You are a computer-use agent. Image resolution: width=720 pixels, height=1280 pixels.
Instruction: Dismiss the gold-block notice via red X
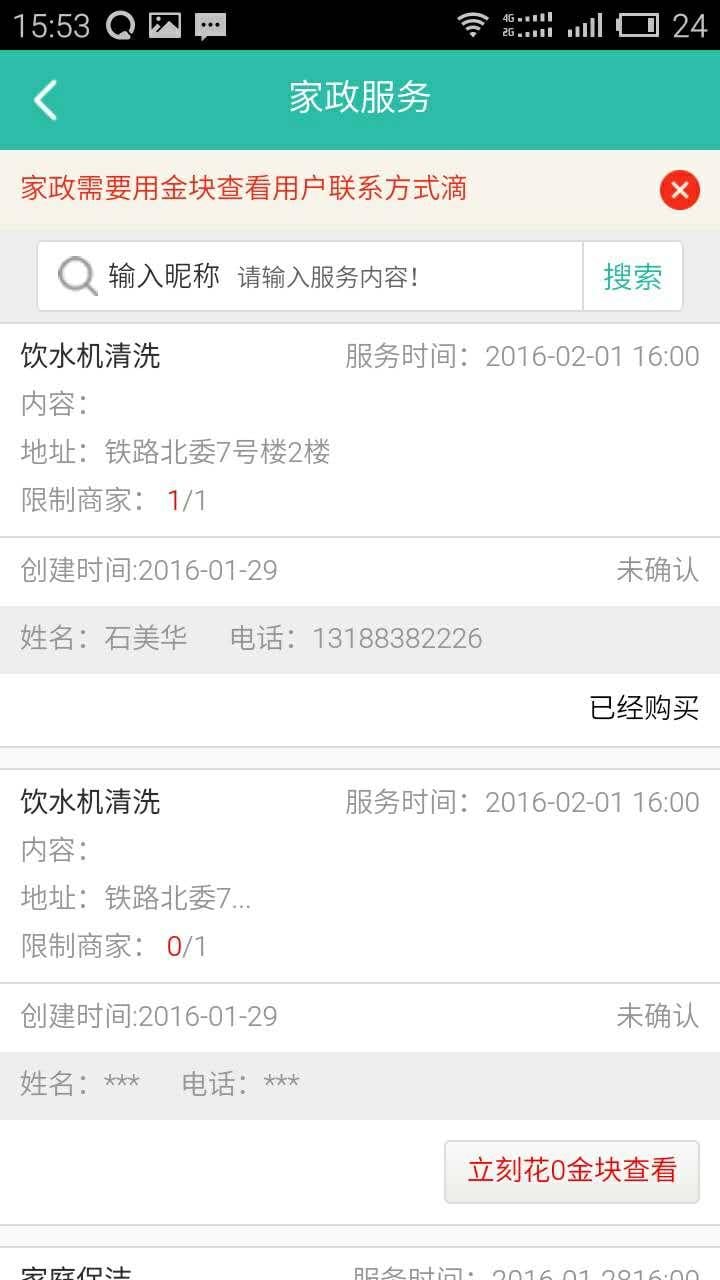click(x=678, y=189)
